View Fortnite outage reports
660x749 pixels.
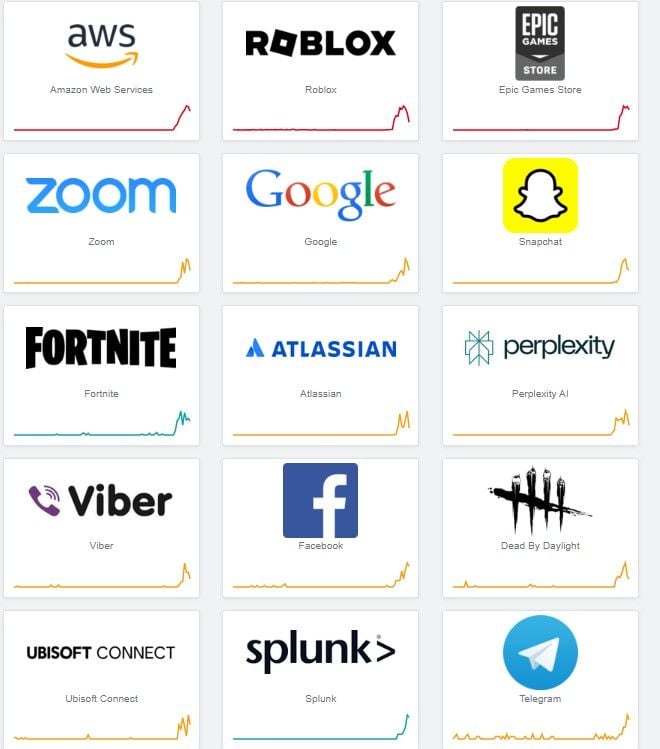click(x=101, y=375)
